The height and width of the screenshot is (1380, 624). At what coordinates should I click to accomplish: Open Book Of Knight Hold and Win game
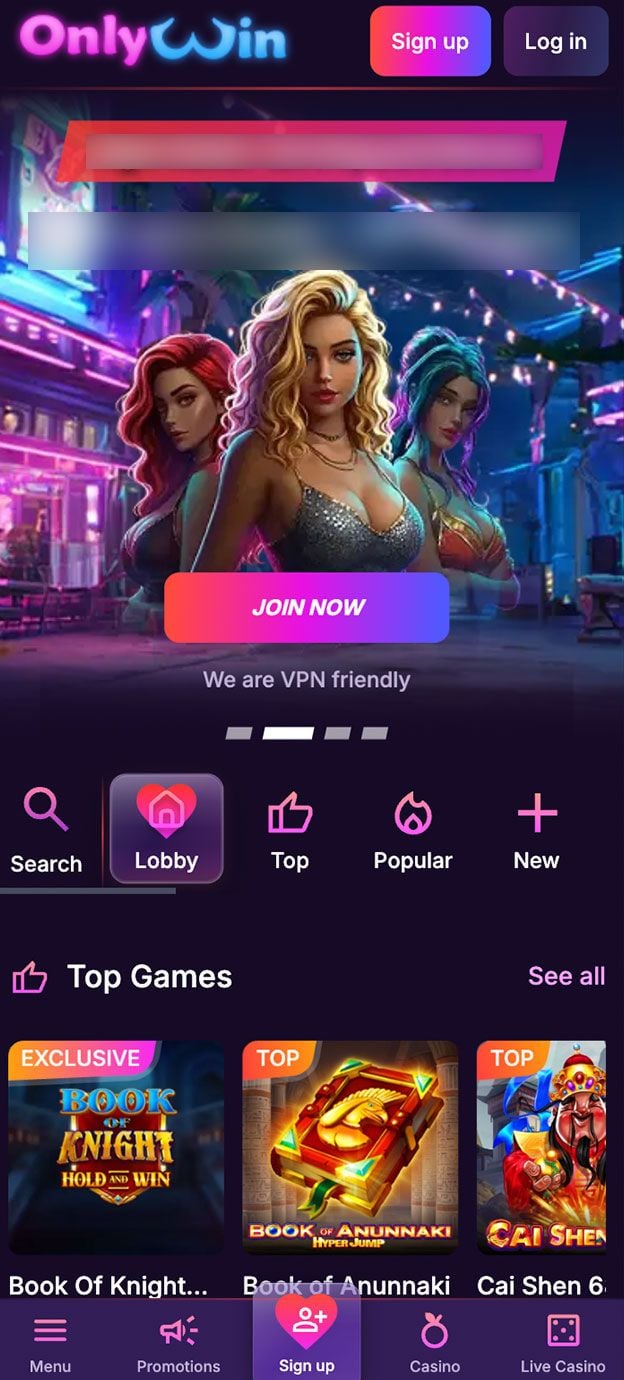116,1148
